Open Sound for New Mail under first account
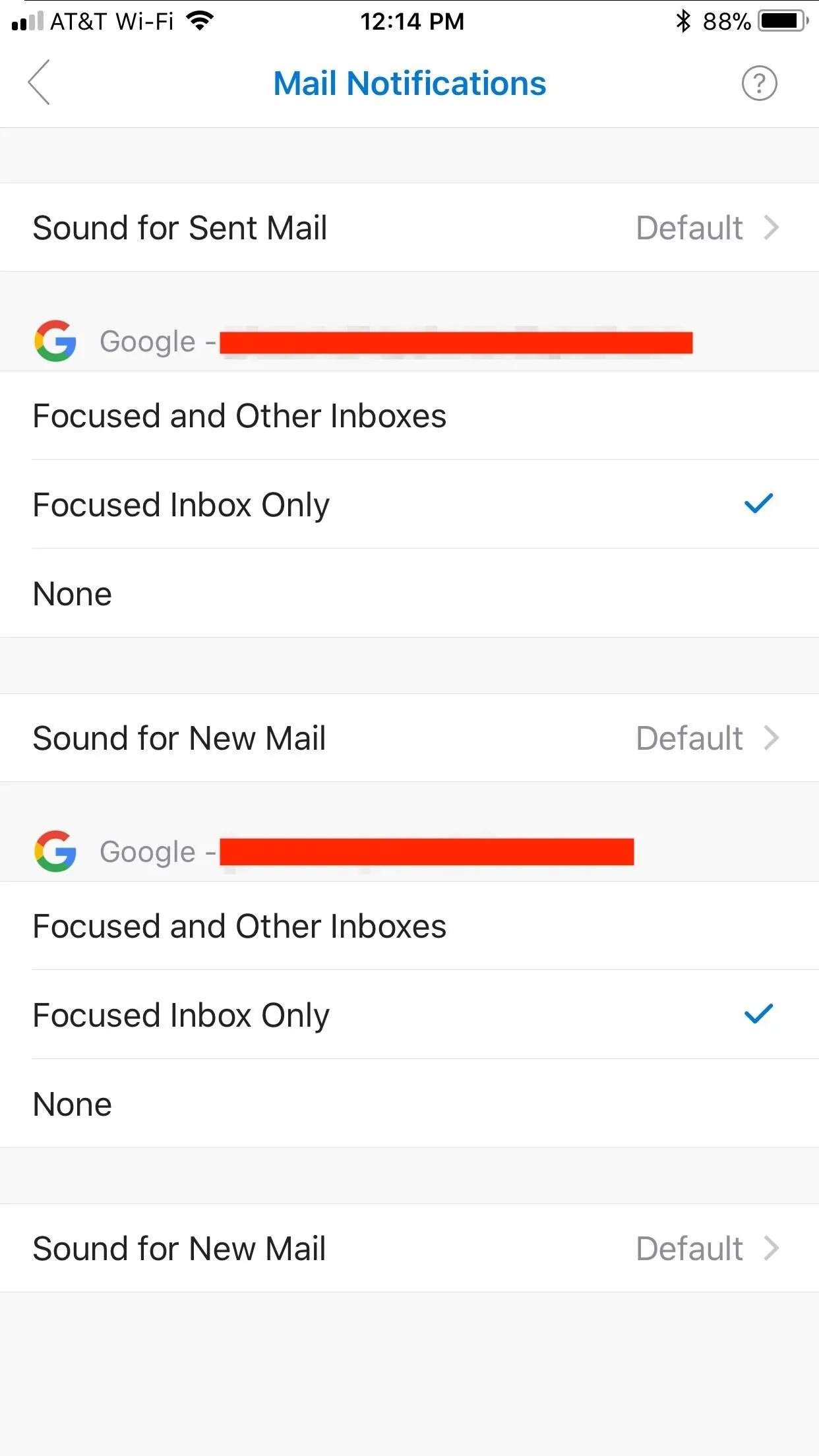The width and height of the screenshot is (819, 1456). click(409, 738)
